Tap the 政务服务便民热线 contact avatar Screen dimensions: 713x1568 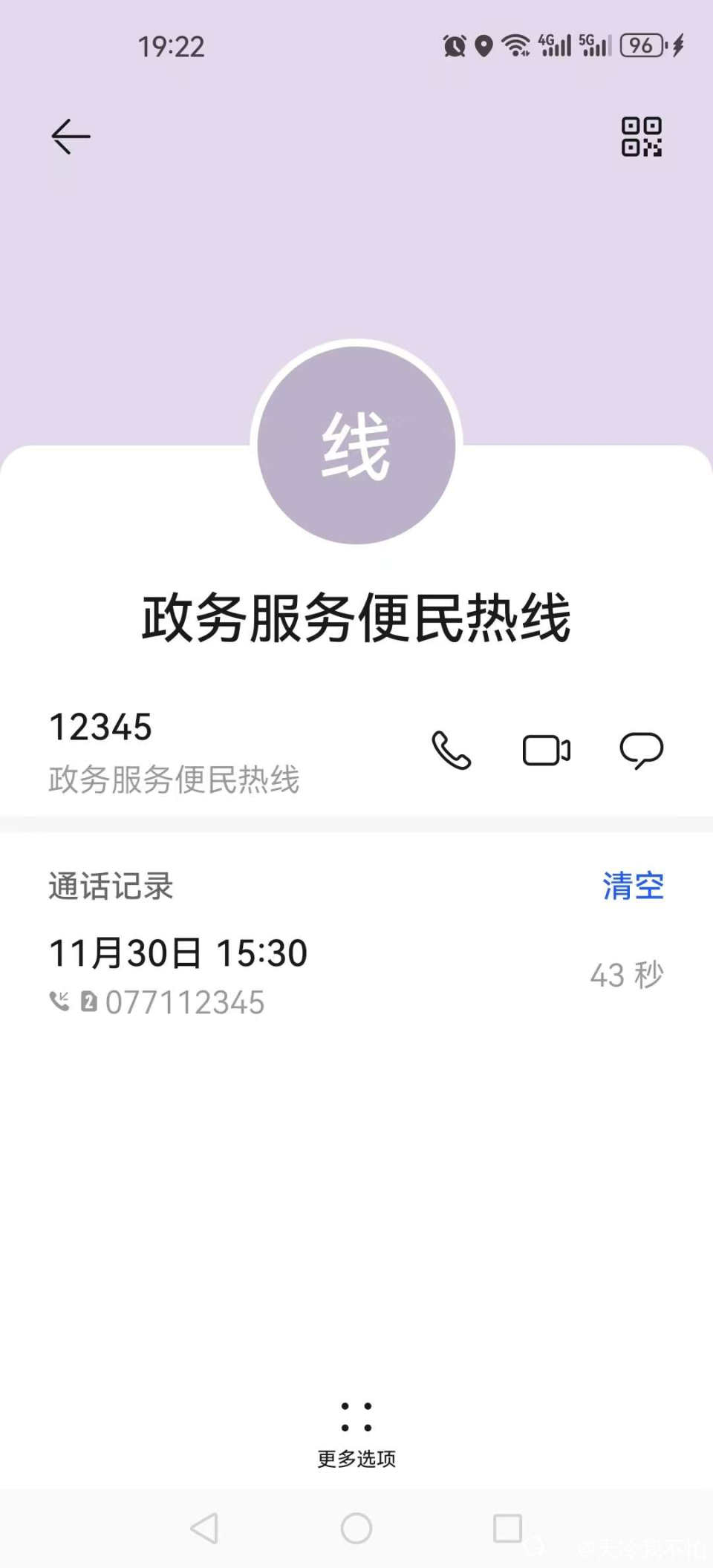coord(356,445)
